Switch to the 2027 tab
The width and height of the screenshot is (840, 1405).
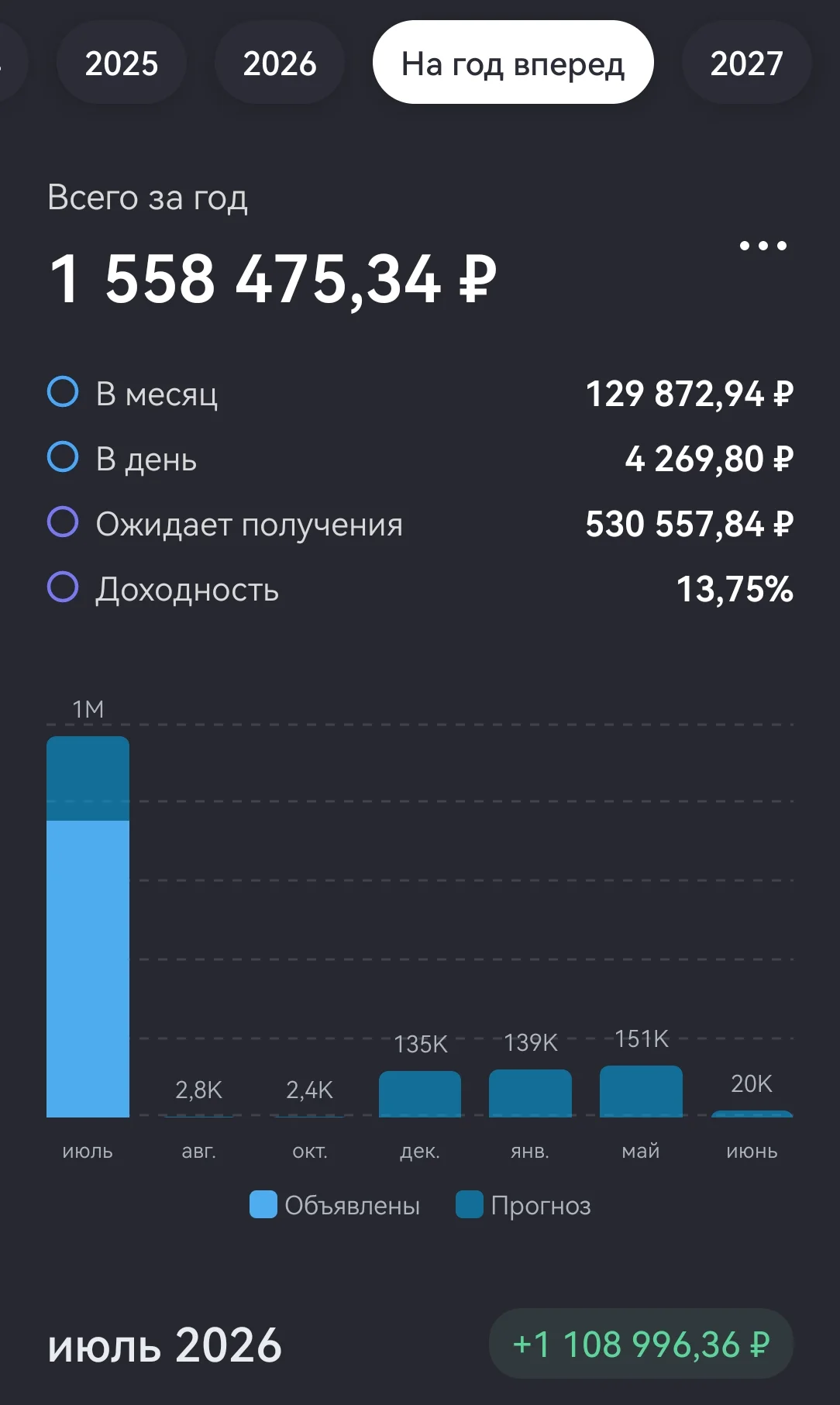click(746, 63)
